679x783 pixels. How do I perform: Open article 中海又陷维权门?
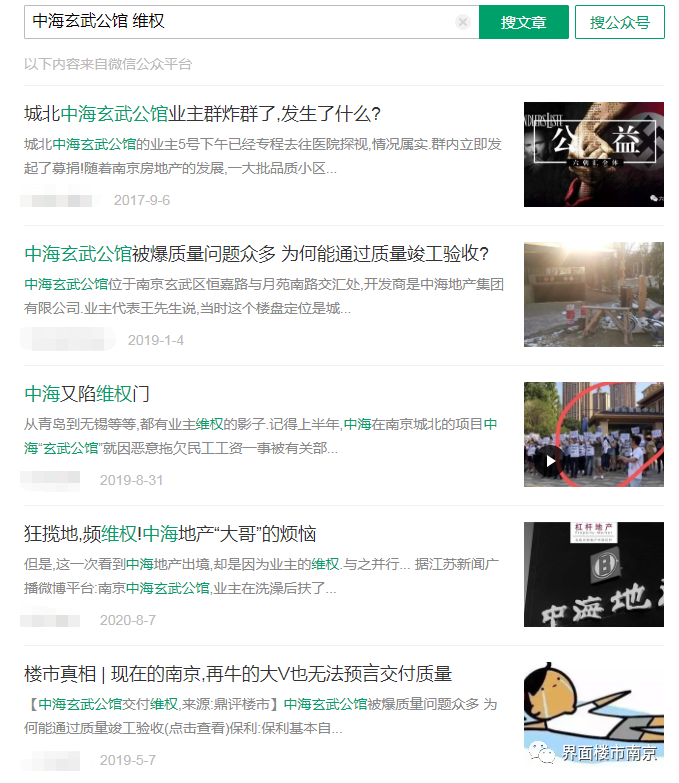click(87, 394)
